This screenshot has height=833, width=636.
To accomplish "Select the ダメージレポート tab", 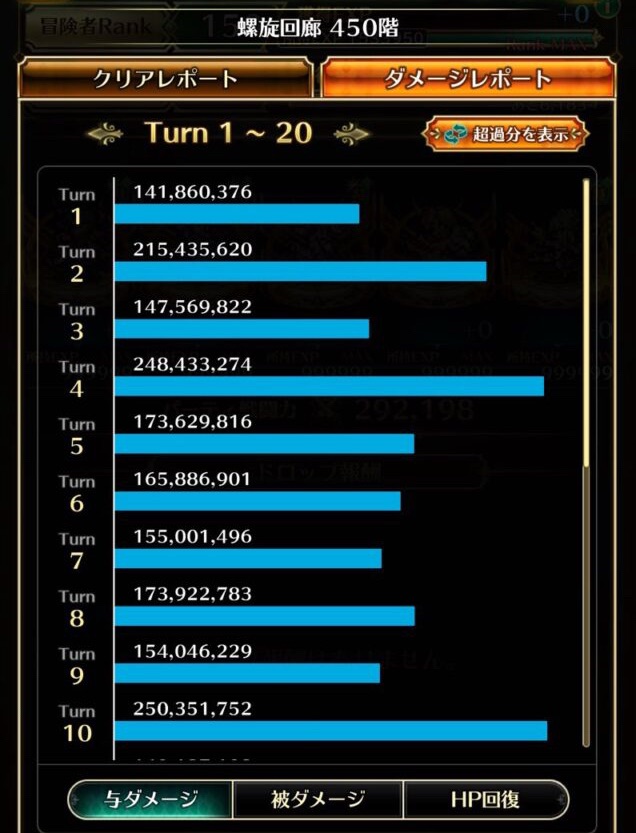I will [x=467, y=79].
